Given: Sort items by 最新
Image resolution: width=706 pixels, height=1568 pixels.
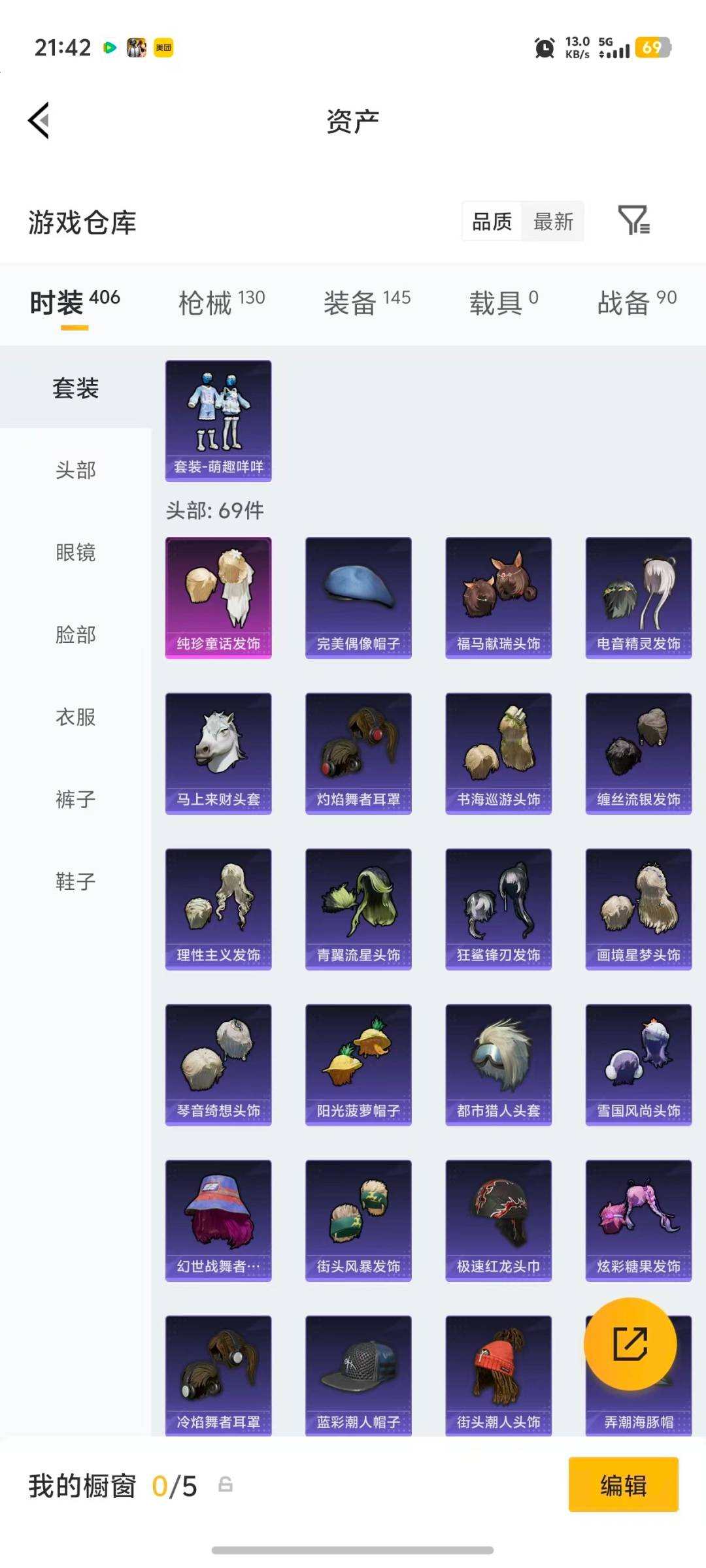Looking at the screenshot, I should click(x=553, y=221).
